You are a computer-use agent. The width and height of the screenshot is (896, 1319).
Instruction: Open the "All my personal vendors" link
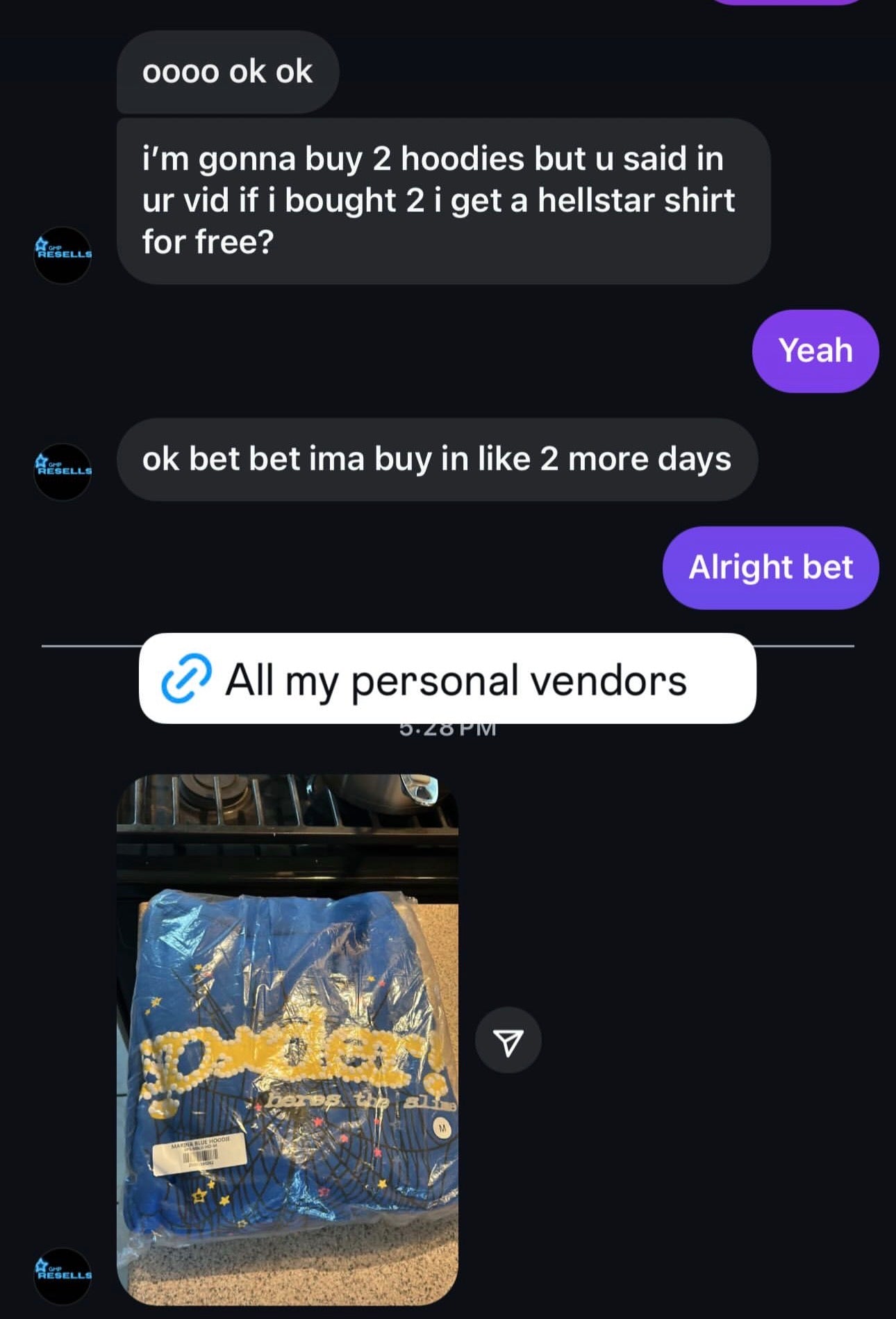pos(447,679)
